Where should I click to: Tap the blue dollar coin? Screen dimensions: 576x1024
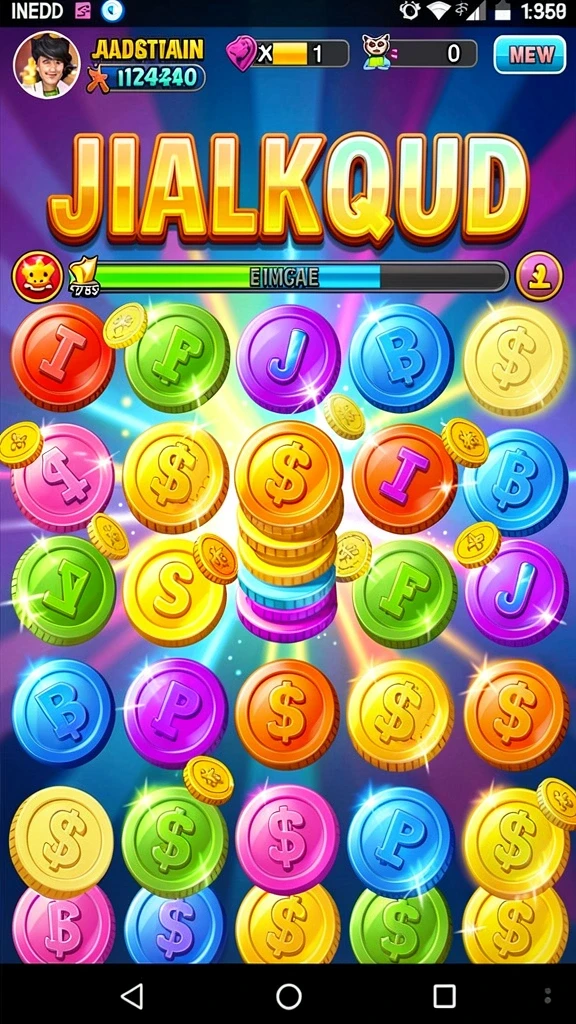click(174, 924)
